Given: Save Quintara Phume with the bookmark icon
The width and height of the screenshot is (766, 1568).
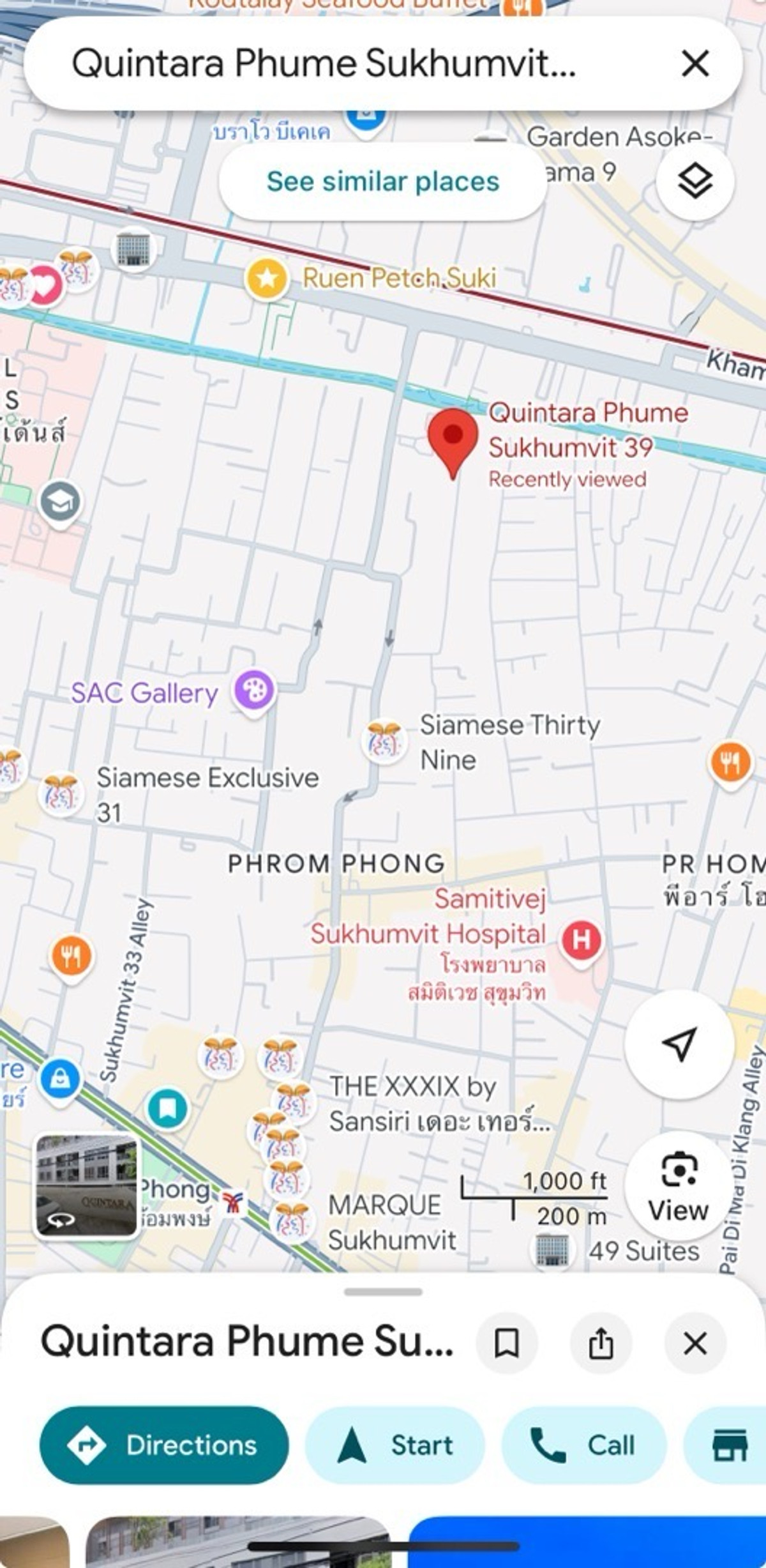Looking at the screenshot, I should (506, 1344).
